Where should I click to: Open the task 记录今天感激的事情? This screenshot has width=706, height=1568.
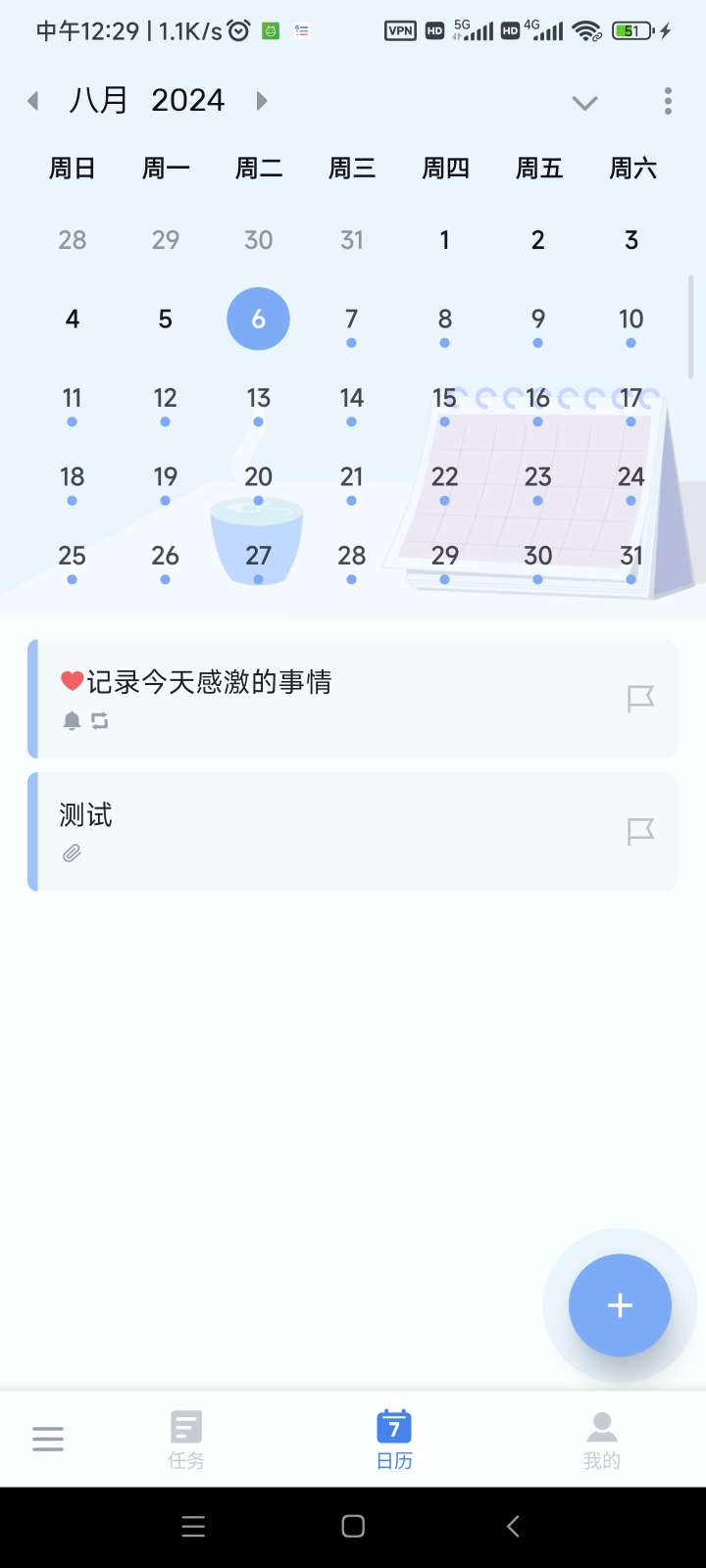point(294,698)
